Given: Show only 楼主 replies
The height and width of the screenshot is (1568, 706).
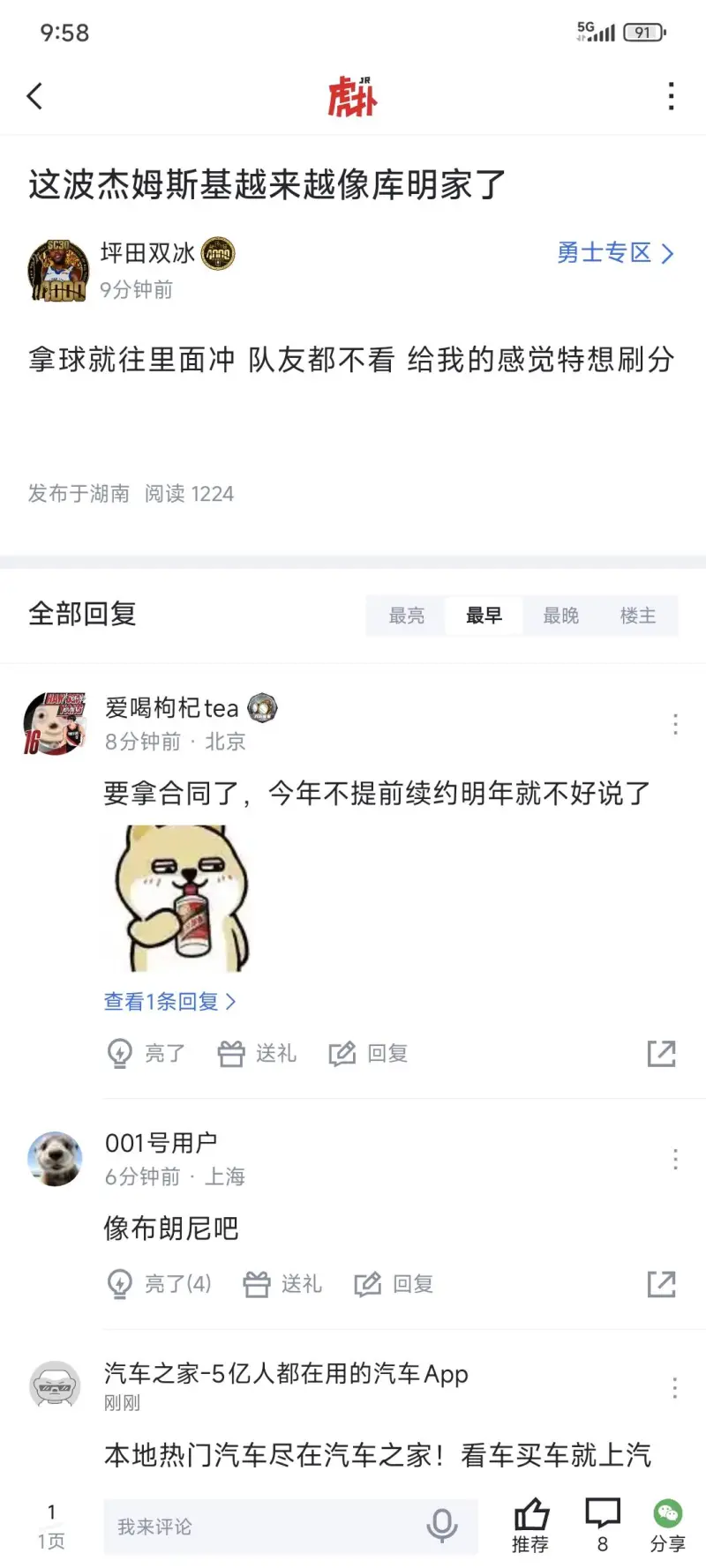Looking at the screenshot, I should [637, 616].
